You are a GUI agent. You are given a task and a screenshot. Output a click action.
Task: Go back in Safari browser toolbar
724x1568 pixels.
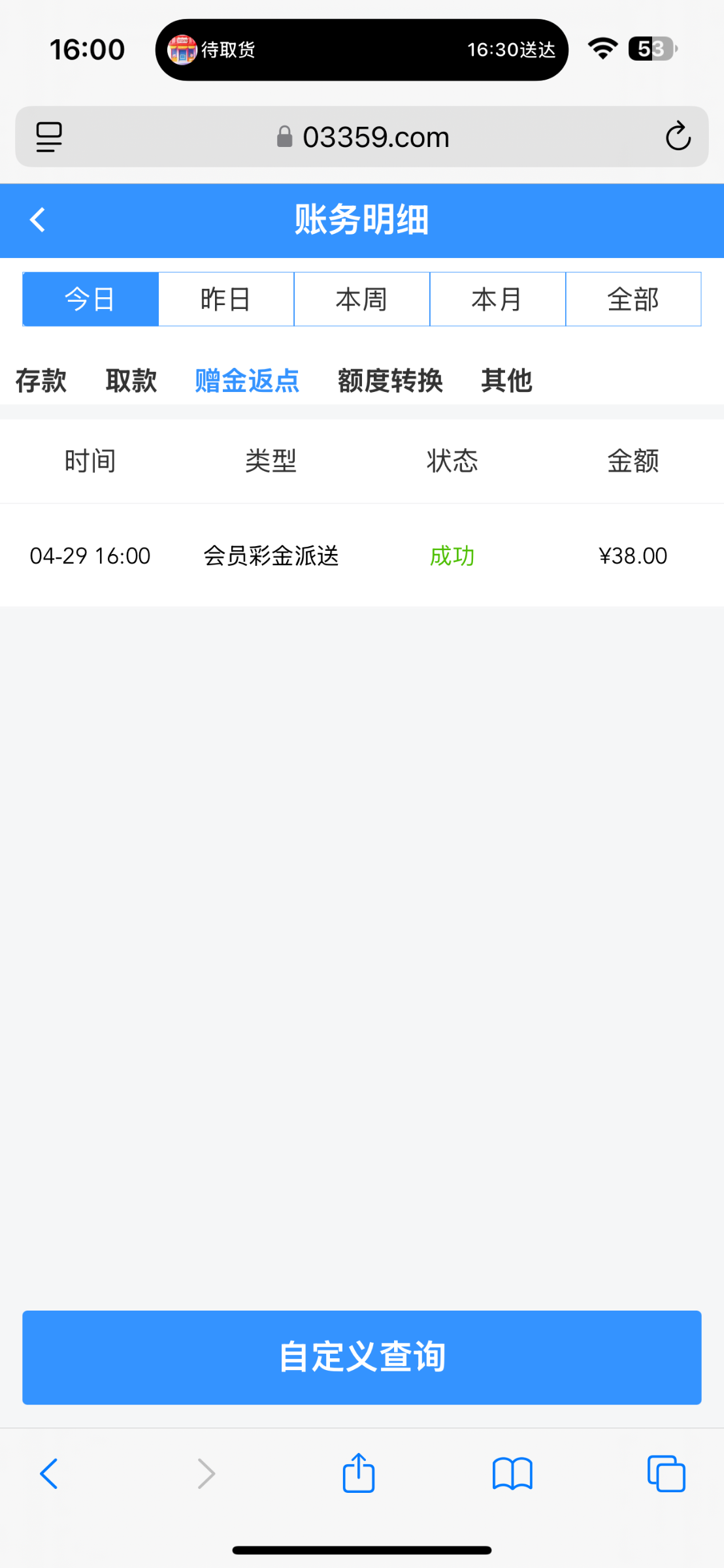[49, 1473]
